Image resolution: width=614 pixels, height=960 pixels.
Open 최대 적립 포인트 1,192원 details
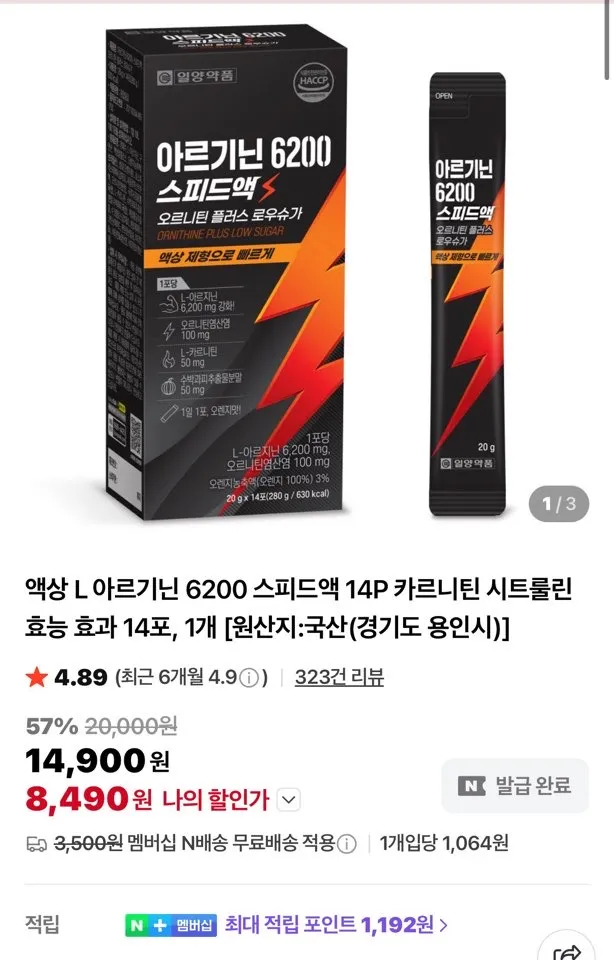(x=336, y=925)
